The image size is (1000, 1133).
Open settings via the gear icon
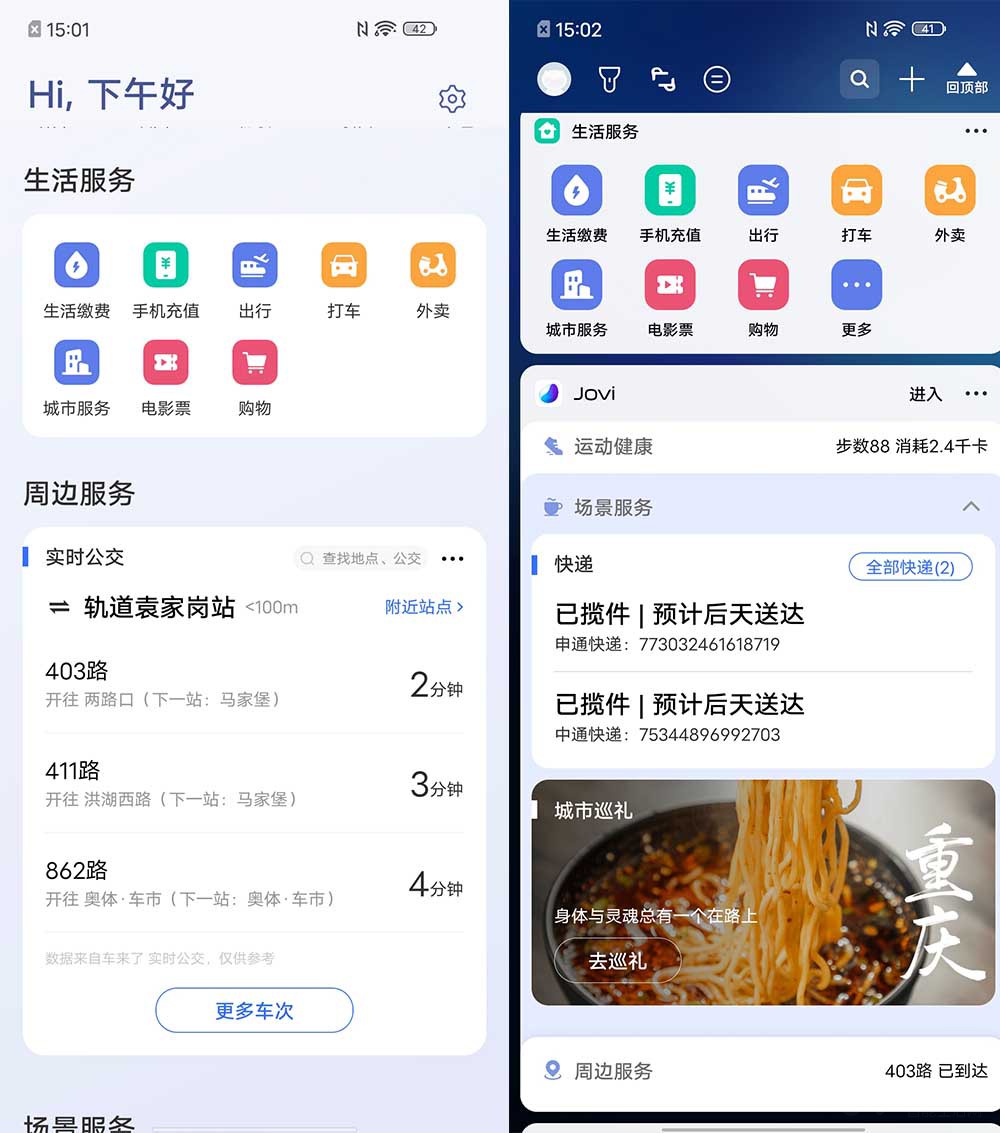click(452, 98)
